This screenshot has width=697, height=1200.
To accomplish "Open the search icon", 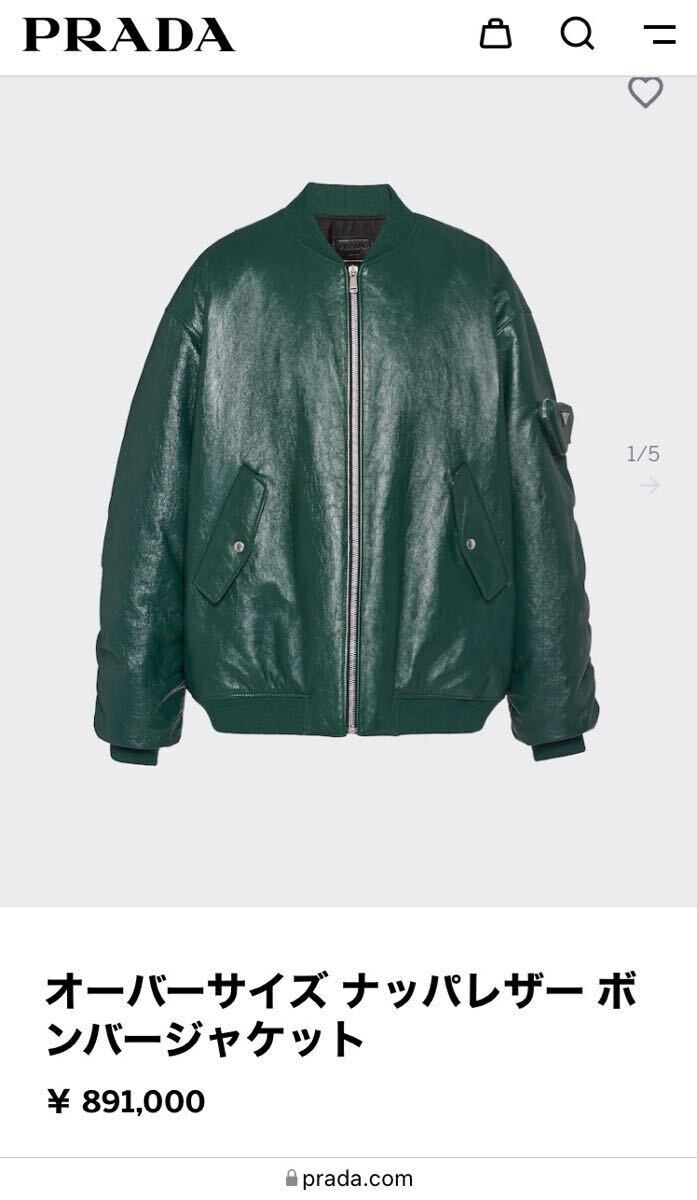I will pyautogui.click(x=577, y=34).
